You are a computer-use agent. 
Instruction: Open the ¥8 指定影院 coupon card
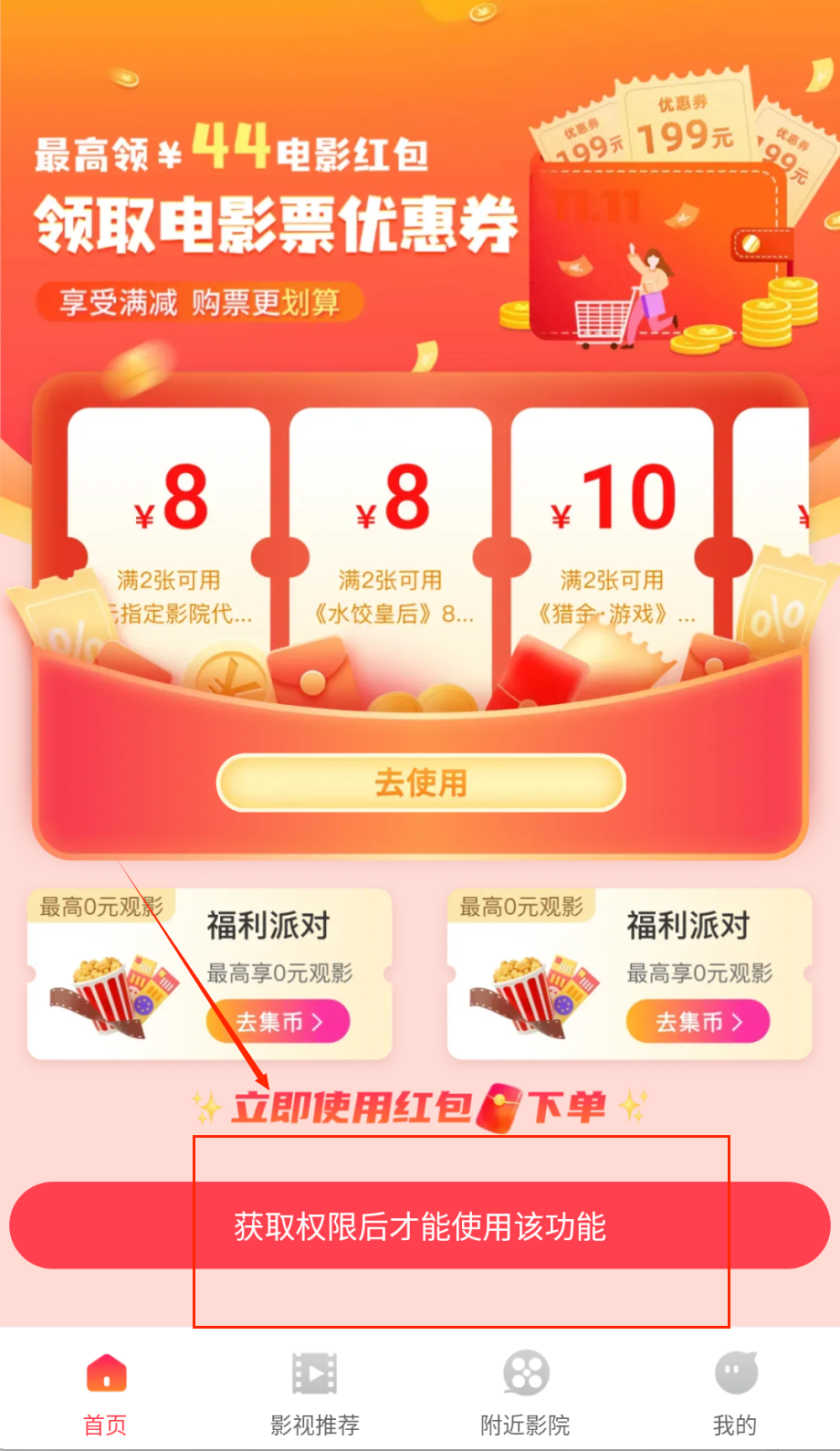(170, 530)
